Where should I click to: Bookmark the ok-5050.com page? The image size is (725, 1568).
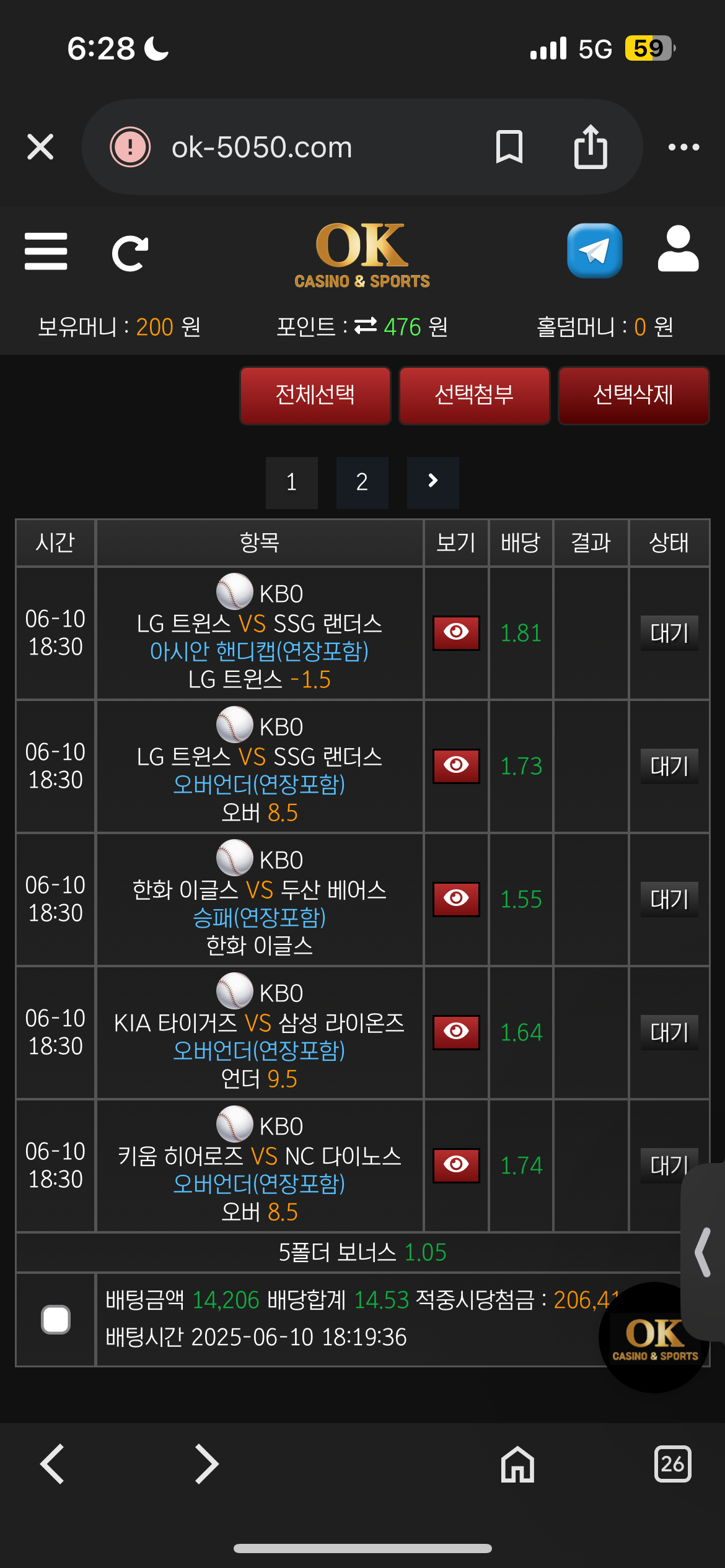[509, 147]
